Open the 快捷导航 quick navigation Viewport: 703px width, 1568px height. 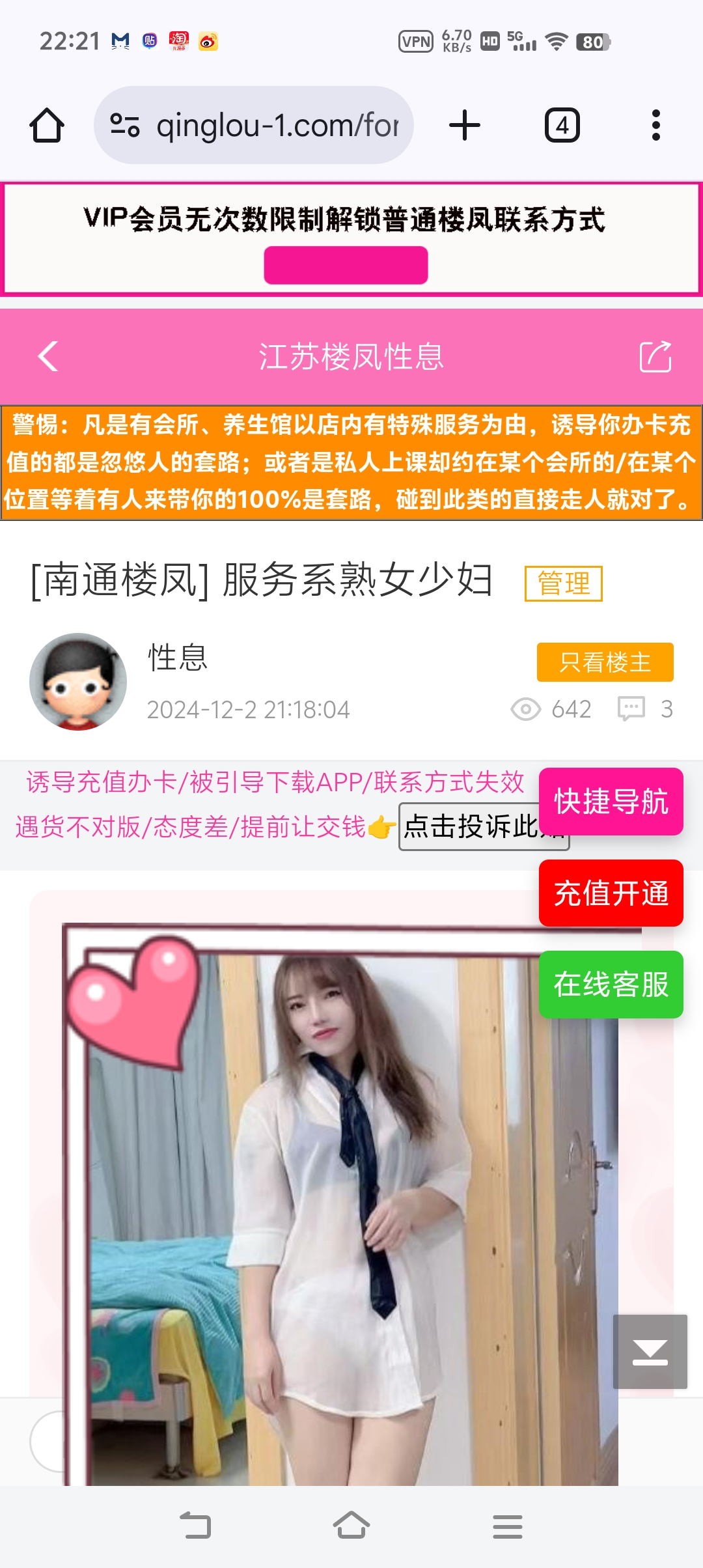coord(611,801)
